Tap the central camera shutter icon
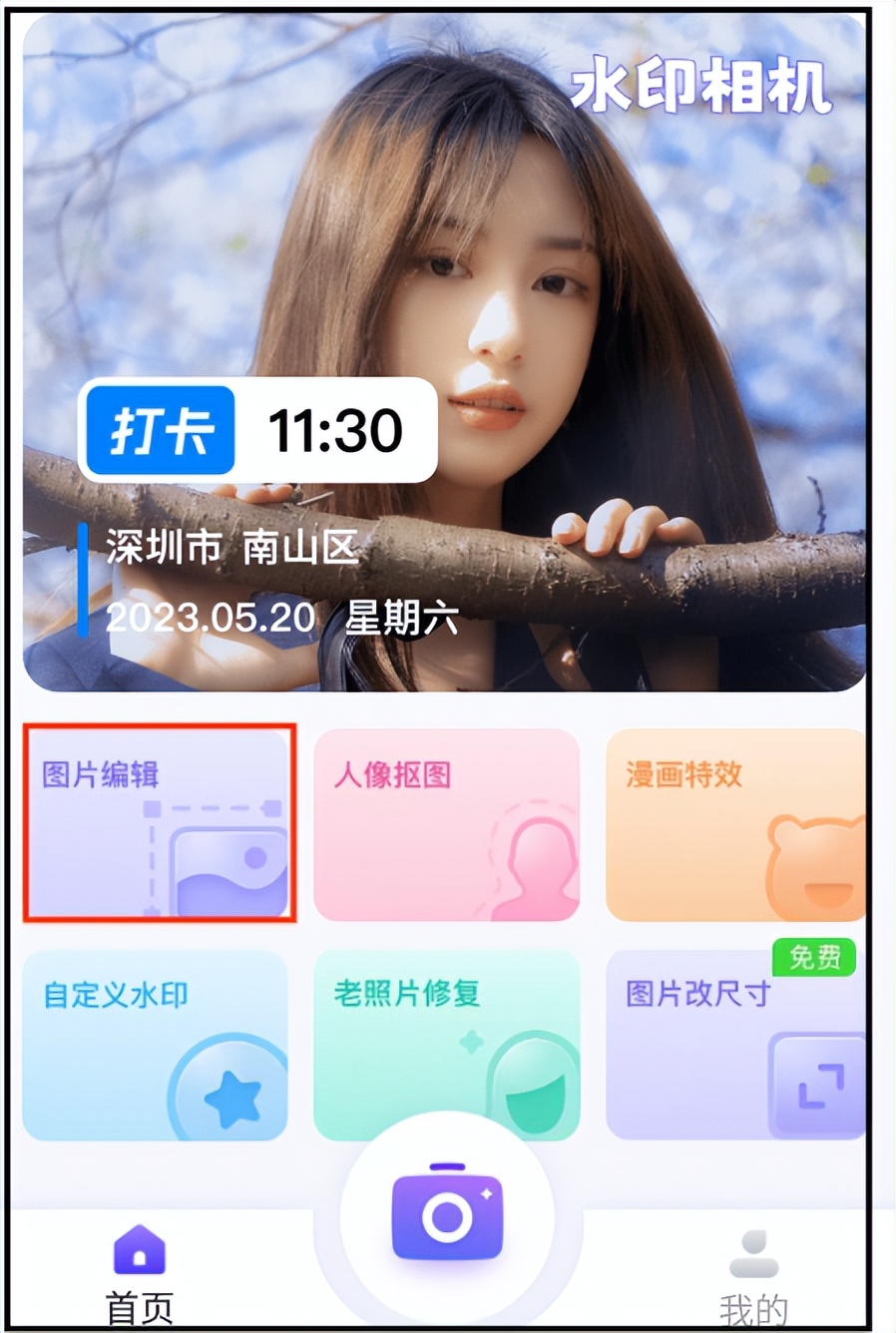The image size is (896, 1333). pos(447,1212)
